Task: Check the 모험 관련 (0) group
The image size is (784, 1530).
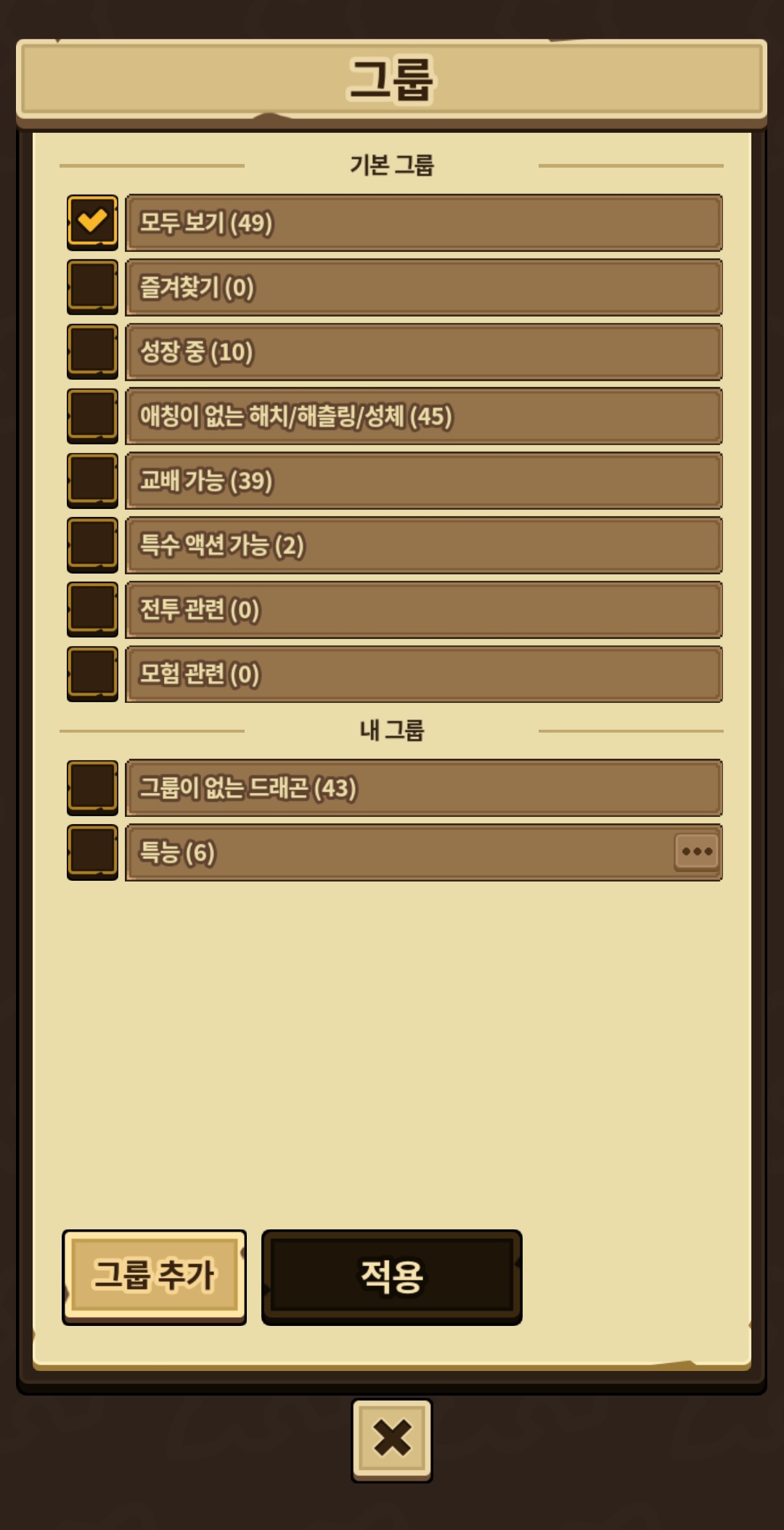Action: pyautogui.click(x=92, y=674)
